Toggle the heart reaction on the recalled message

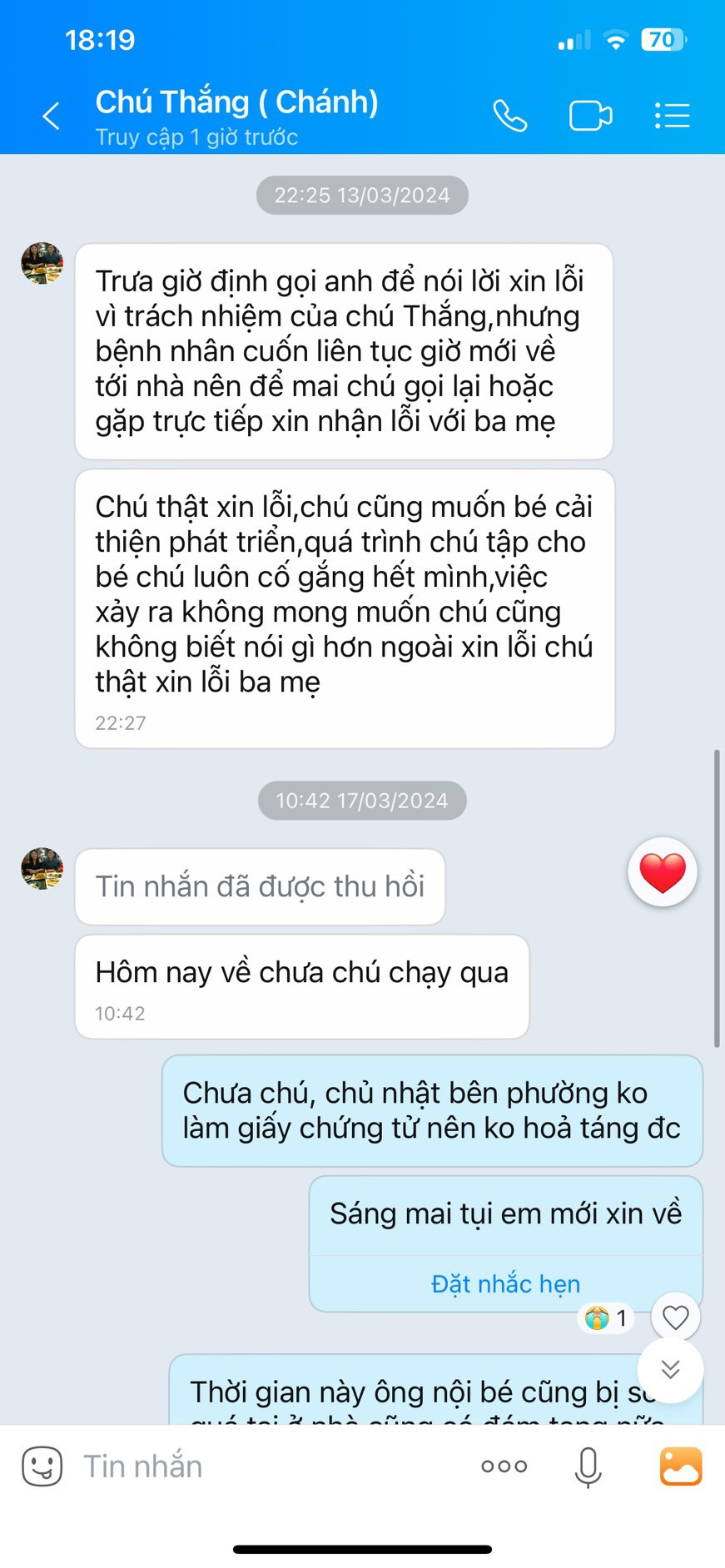[662, 872]
